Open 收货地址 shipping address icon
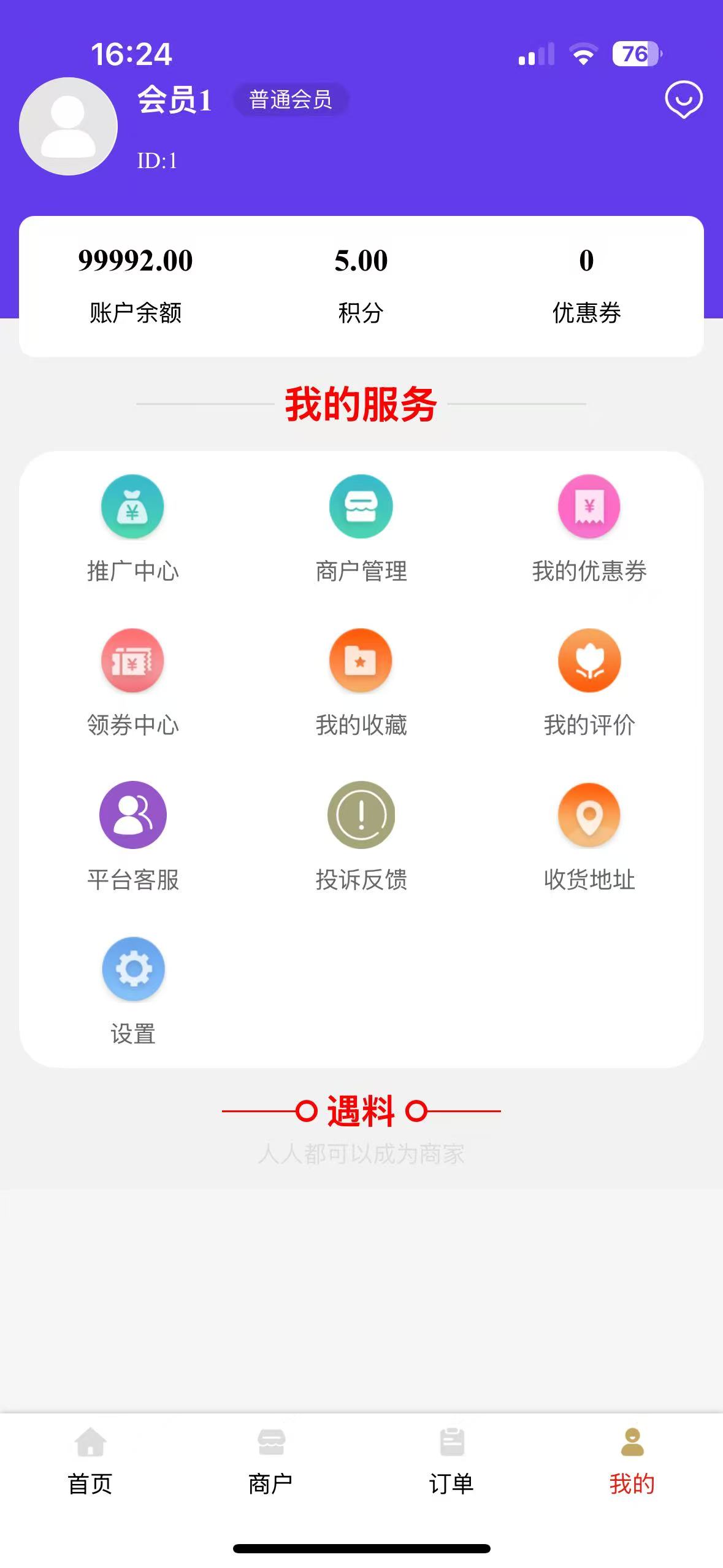This screenshot has width=723, height=1568. [x=590, y=815]
